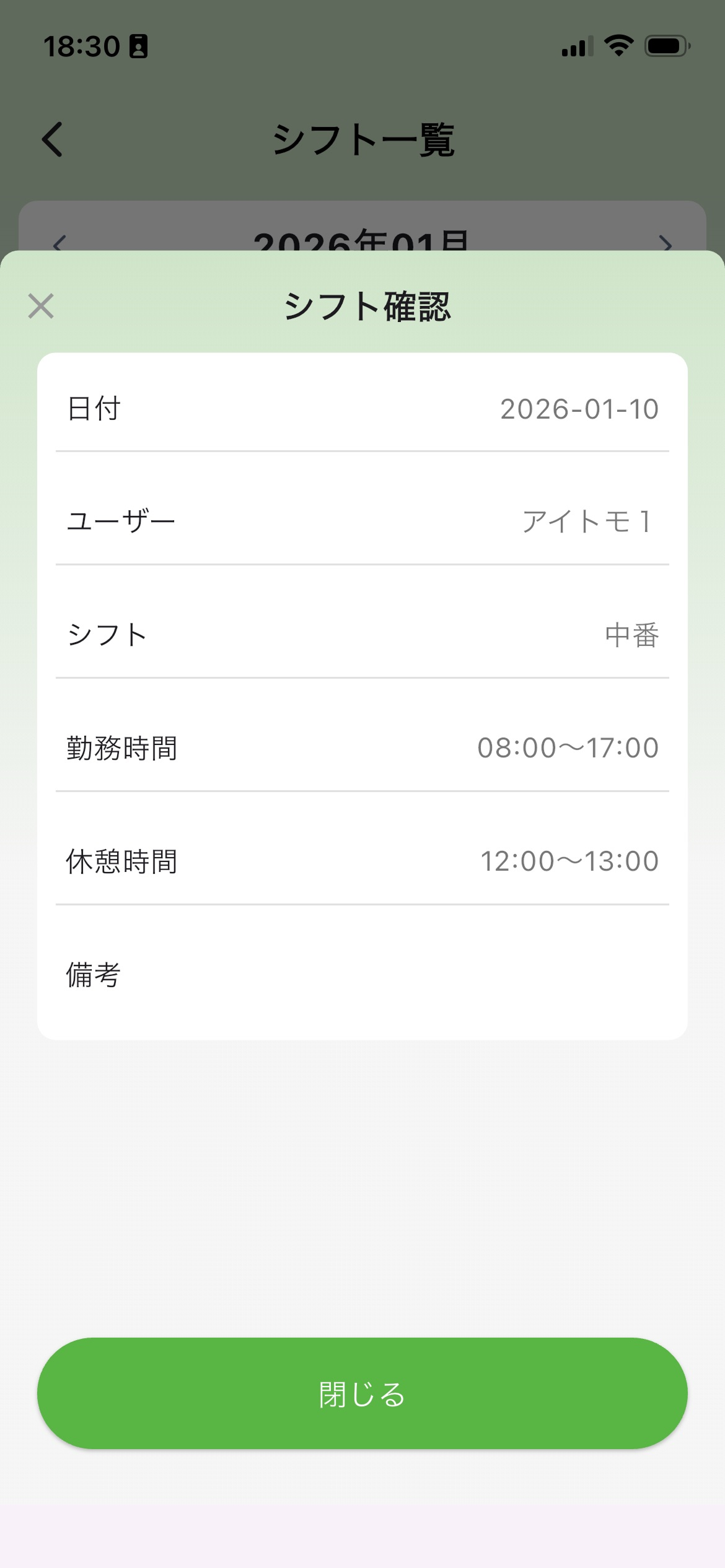Tap the green 閉じる button

(x=362, y=1393)
